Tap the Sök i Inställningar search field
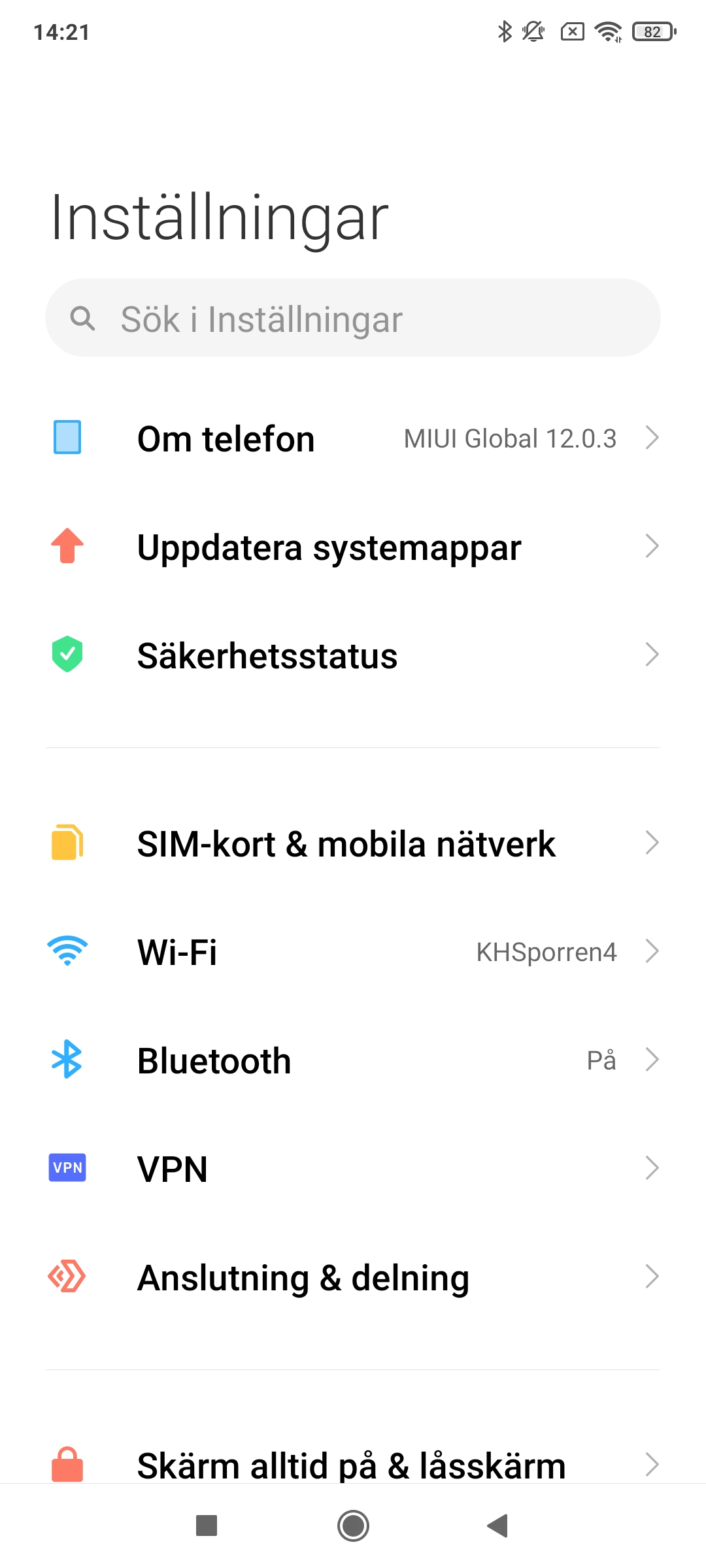Screen dimensions: 706x1568 353,318
